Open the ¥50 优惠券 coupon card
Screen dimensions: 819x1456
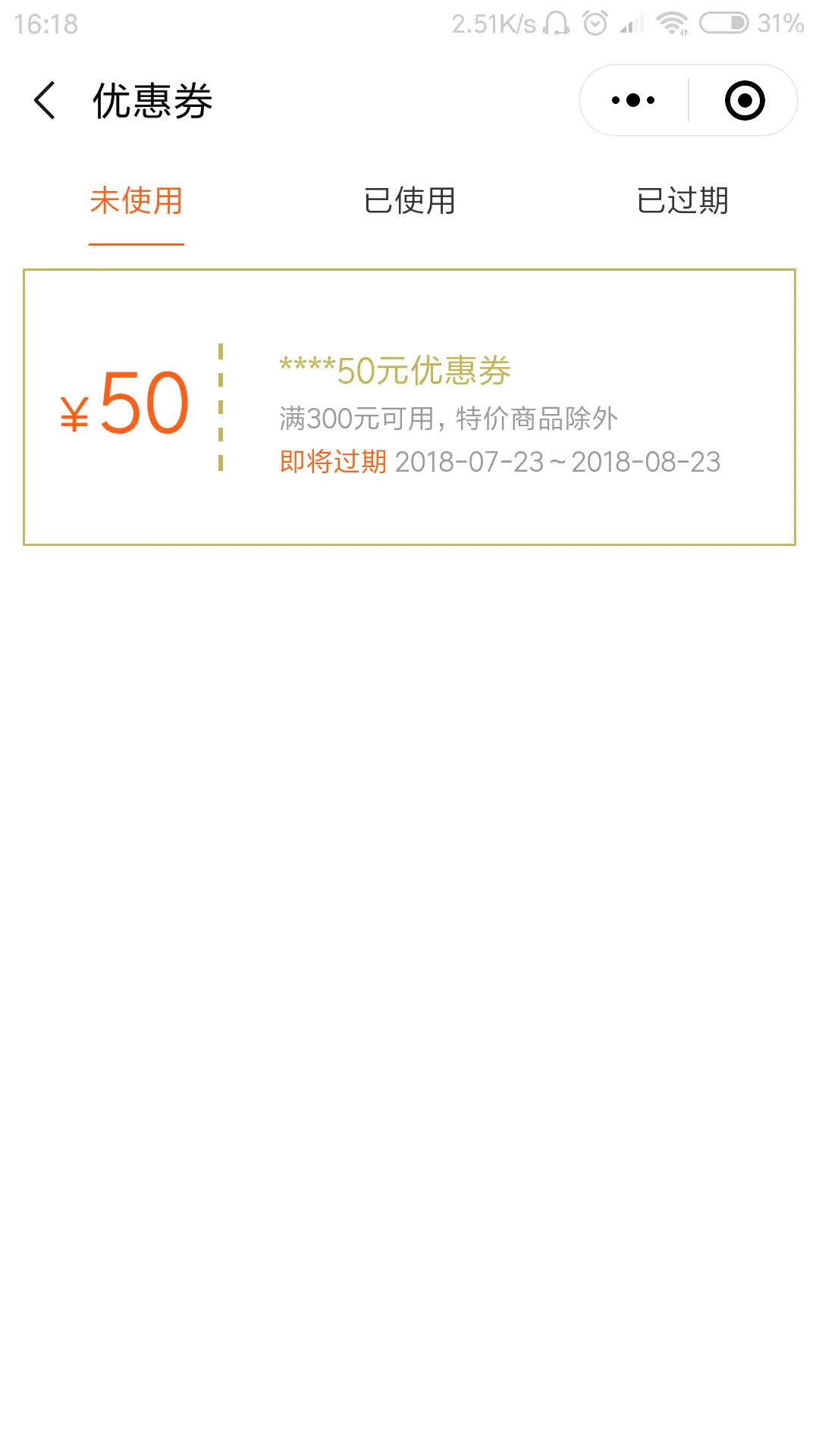point(409,407)
